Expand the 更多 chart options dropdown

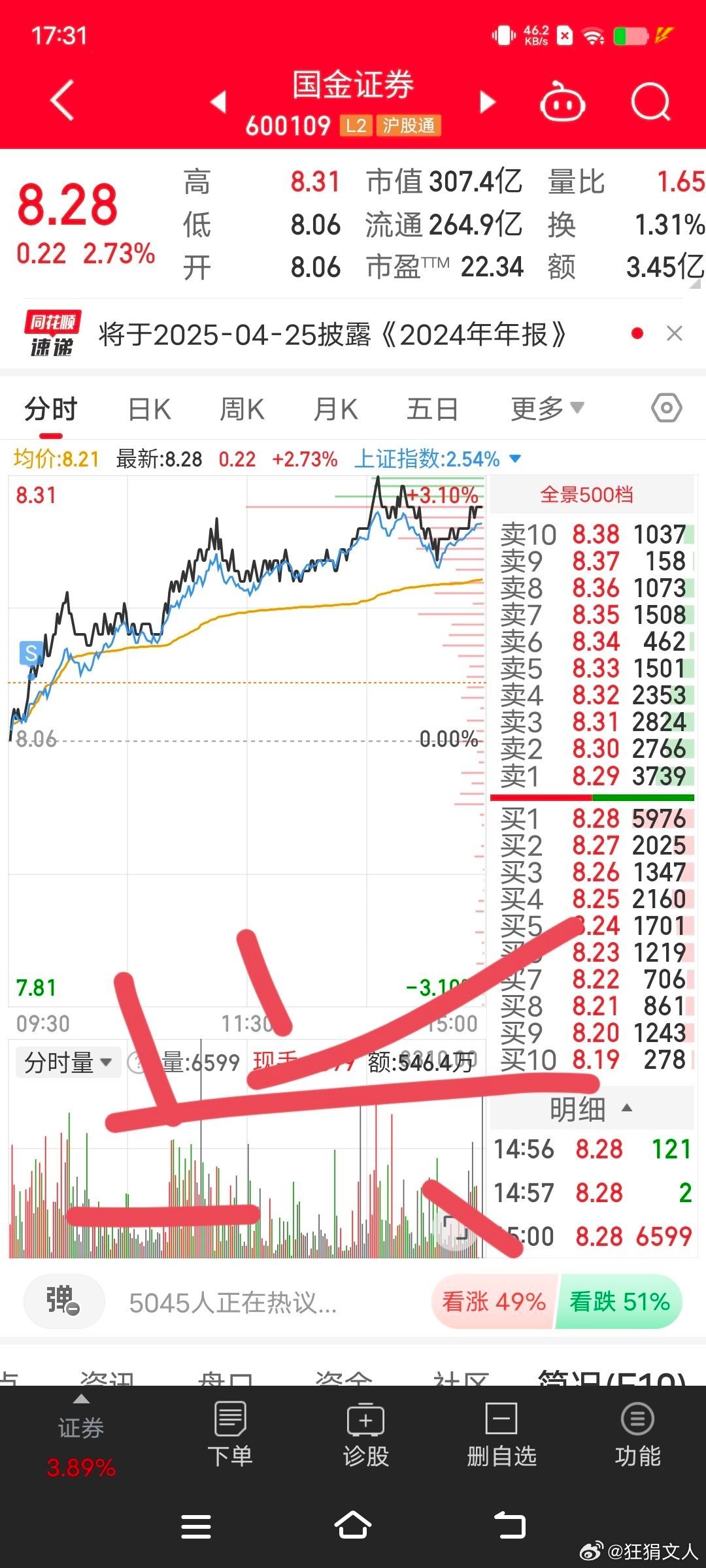[x=547, y=409]
